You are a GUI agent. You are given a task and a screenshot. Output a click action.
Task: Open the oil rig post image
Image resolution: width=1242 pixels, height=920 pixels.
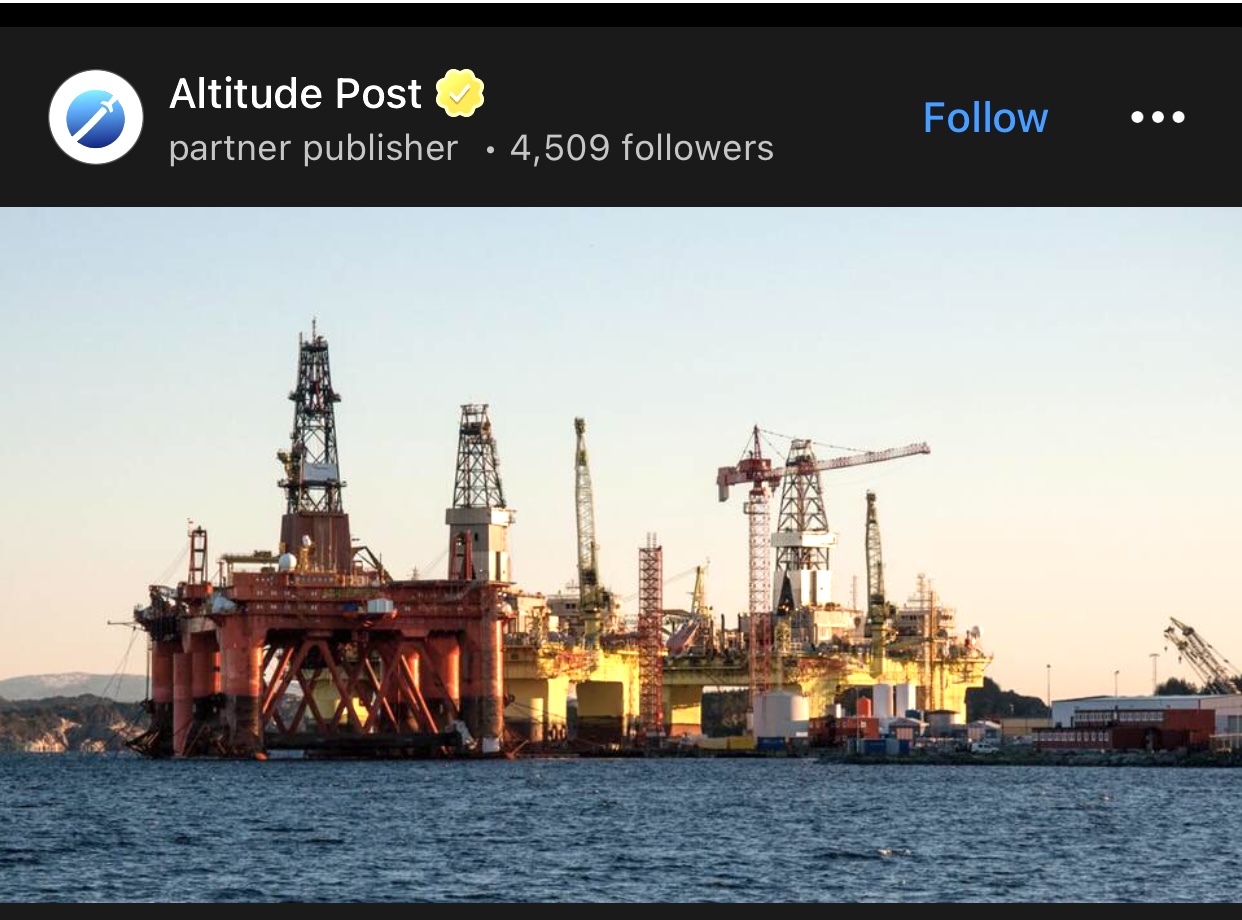tap(620, 555)
